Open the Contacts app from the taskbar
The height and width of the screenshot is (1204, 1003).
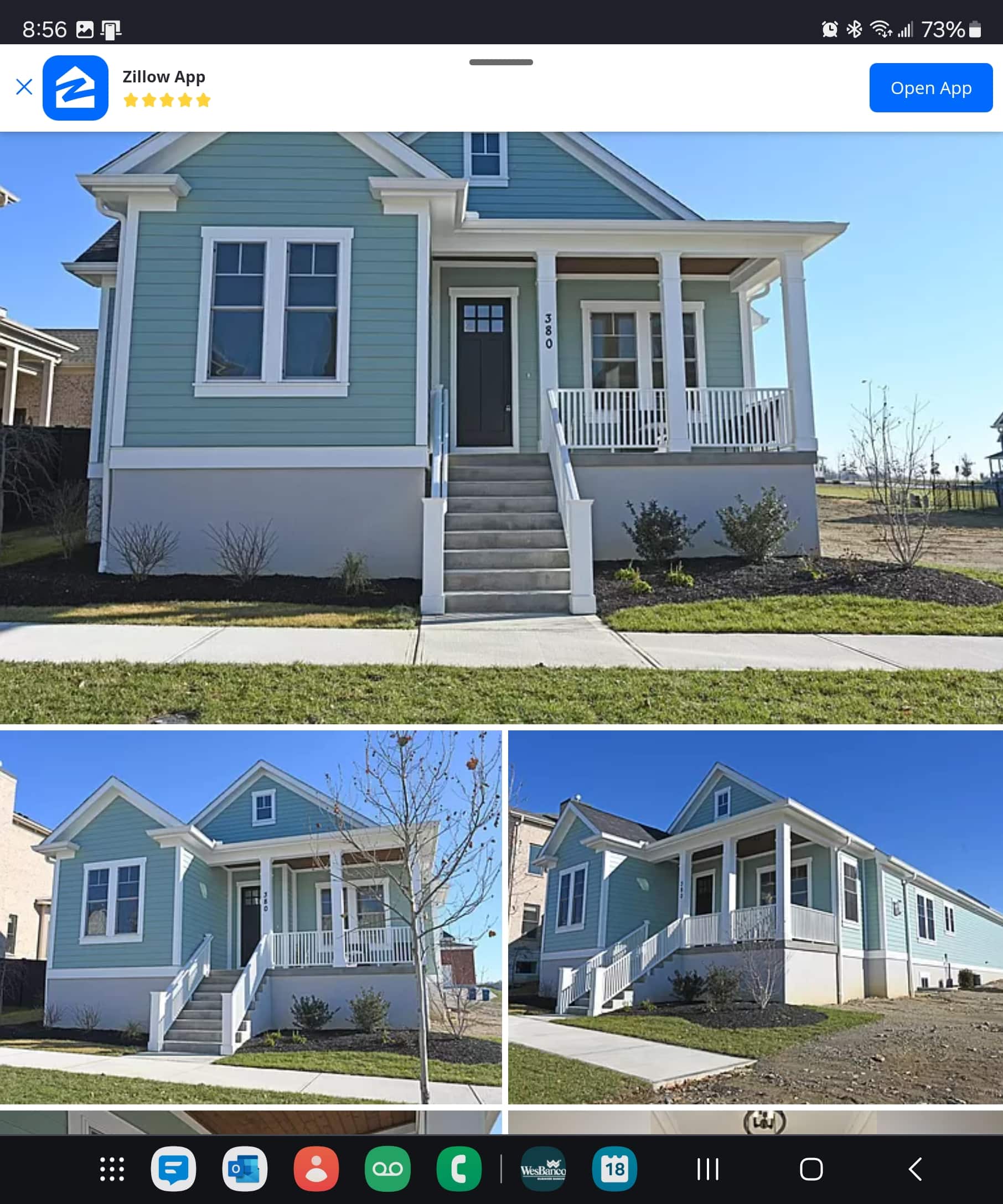(316, 1169)
